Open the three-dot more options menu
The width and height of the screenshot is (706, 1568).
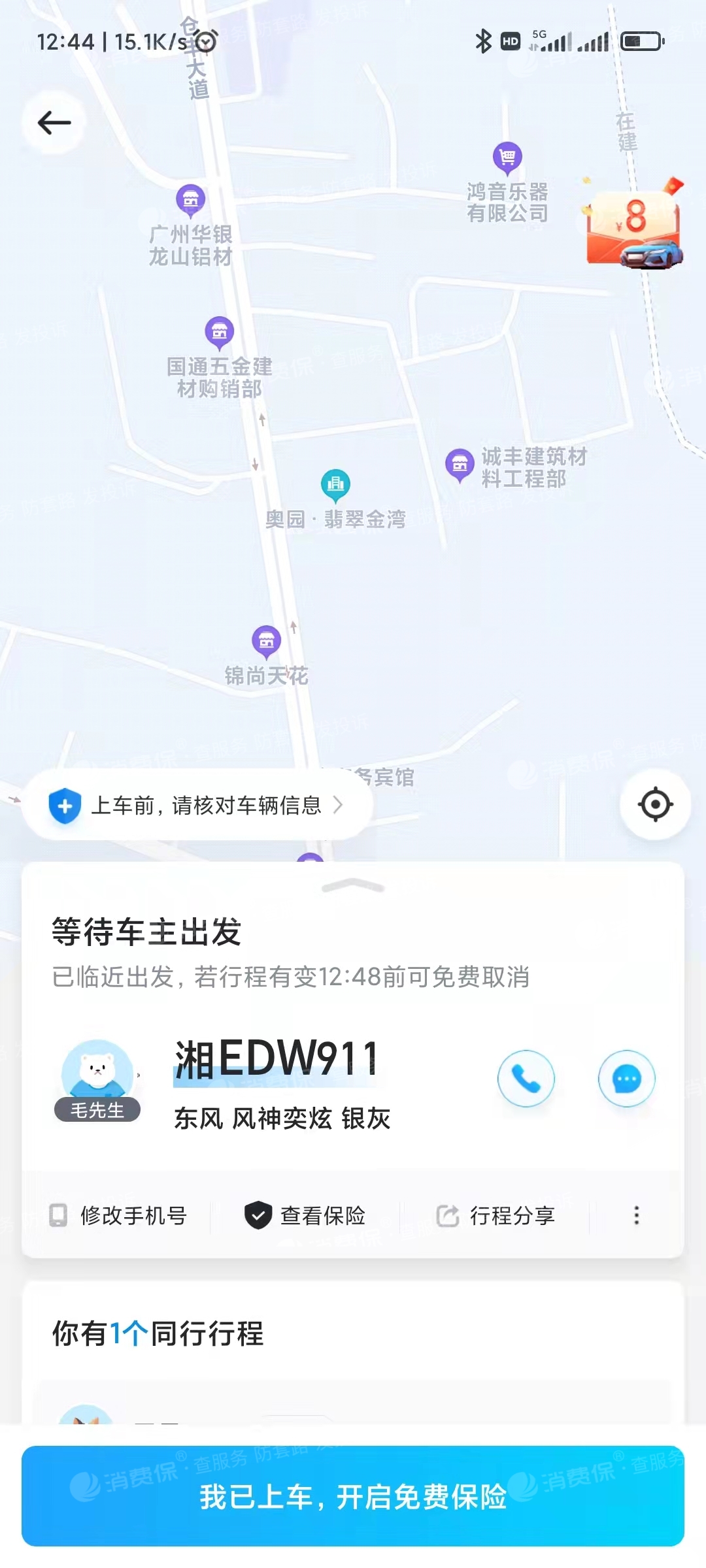(x=636, y=1216)
